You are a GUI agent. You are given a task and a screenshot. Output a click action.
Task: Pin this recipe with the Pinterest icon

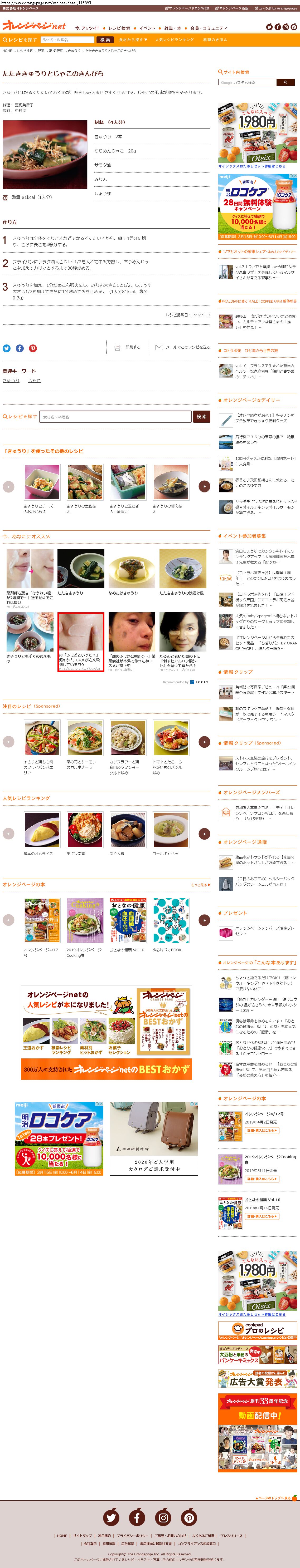pos(33,348)
